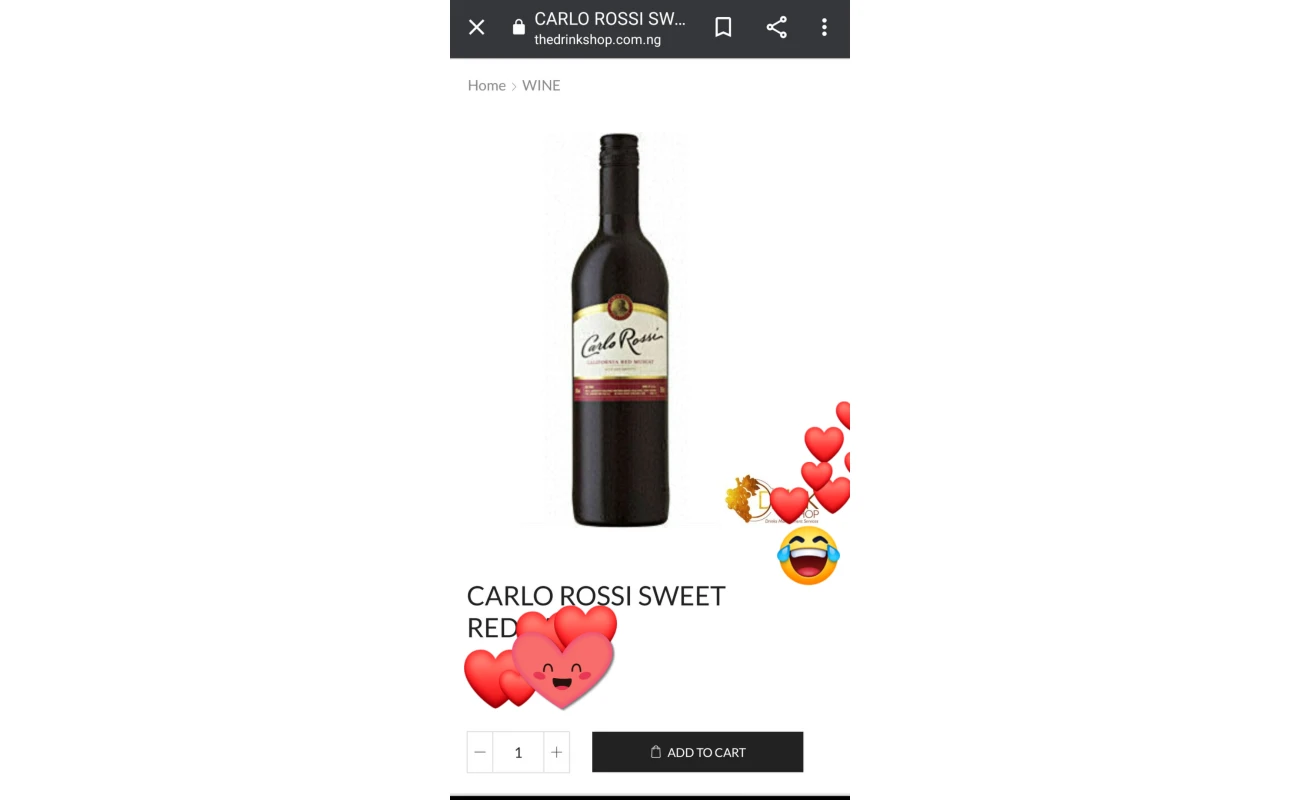Open the browser overflow menu
The height and width of the screenshot is (800, 1300).
[x=824, y=27]
